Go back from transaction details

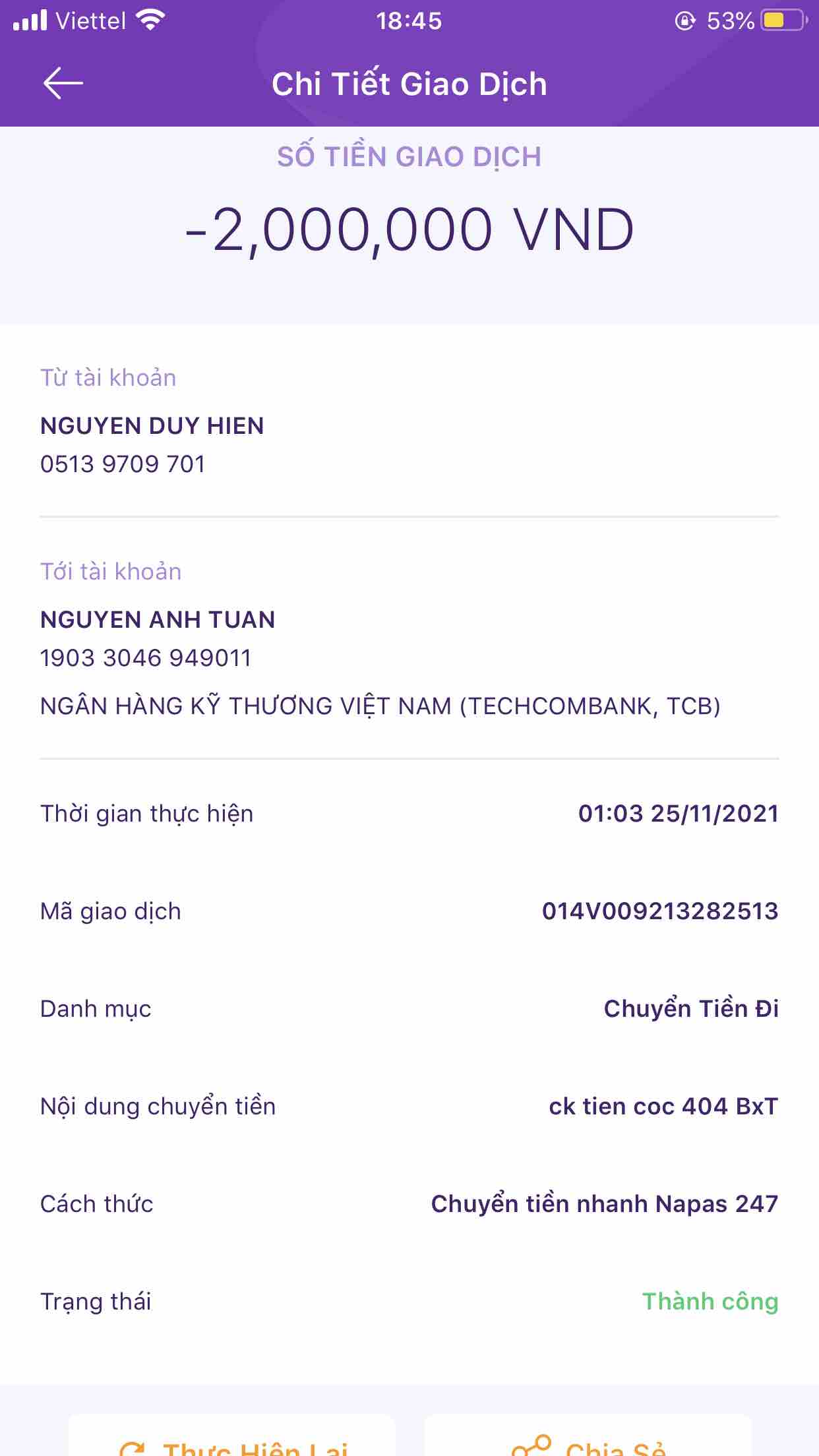click(x=63, y=84)
